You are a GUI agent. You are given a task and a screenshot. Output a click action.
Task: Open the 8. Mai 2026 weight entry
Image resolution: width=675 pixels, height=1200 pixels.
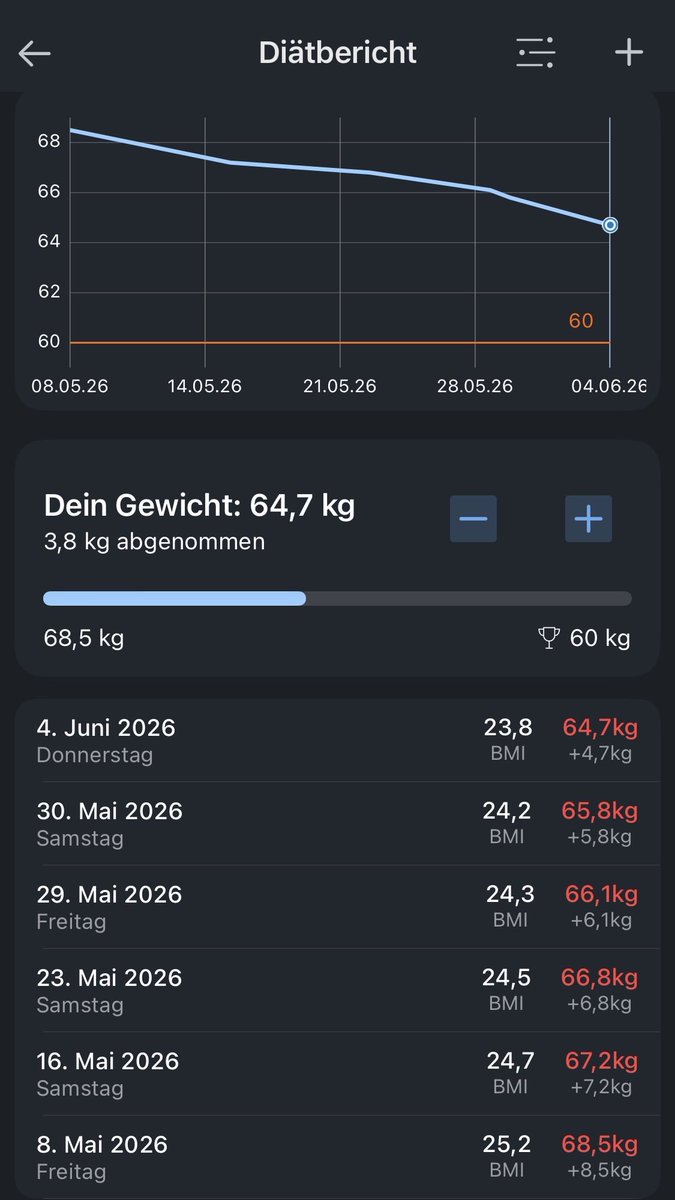(x=337, y=1157)
